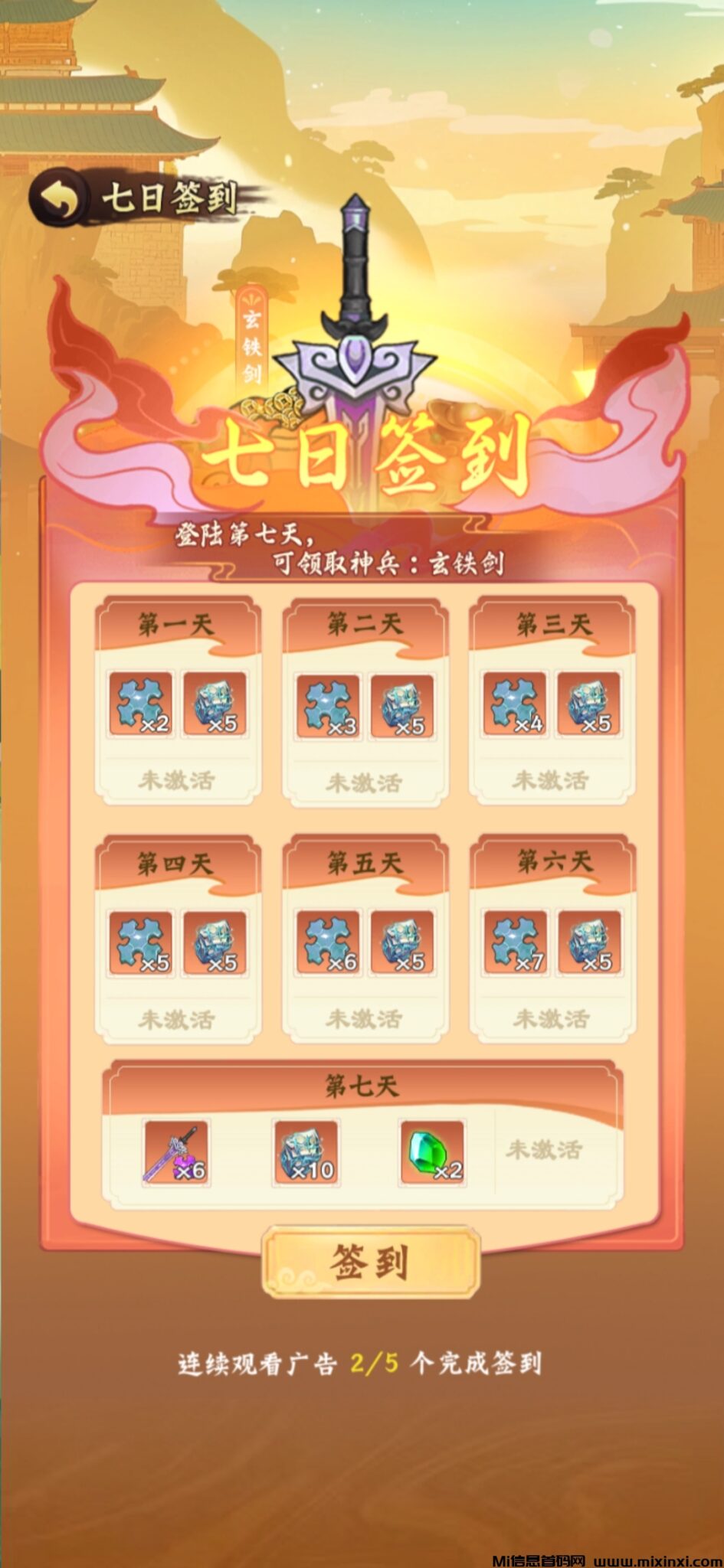View the 第四天 reward card
Image resolution: width=724 pixels, height=1568 pixels.
(x=178, y=940)
